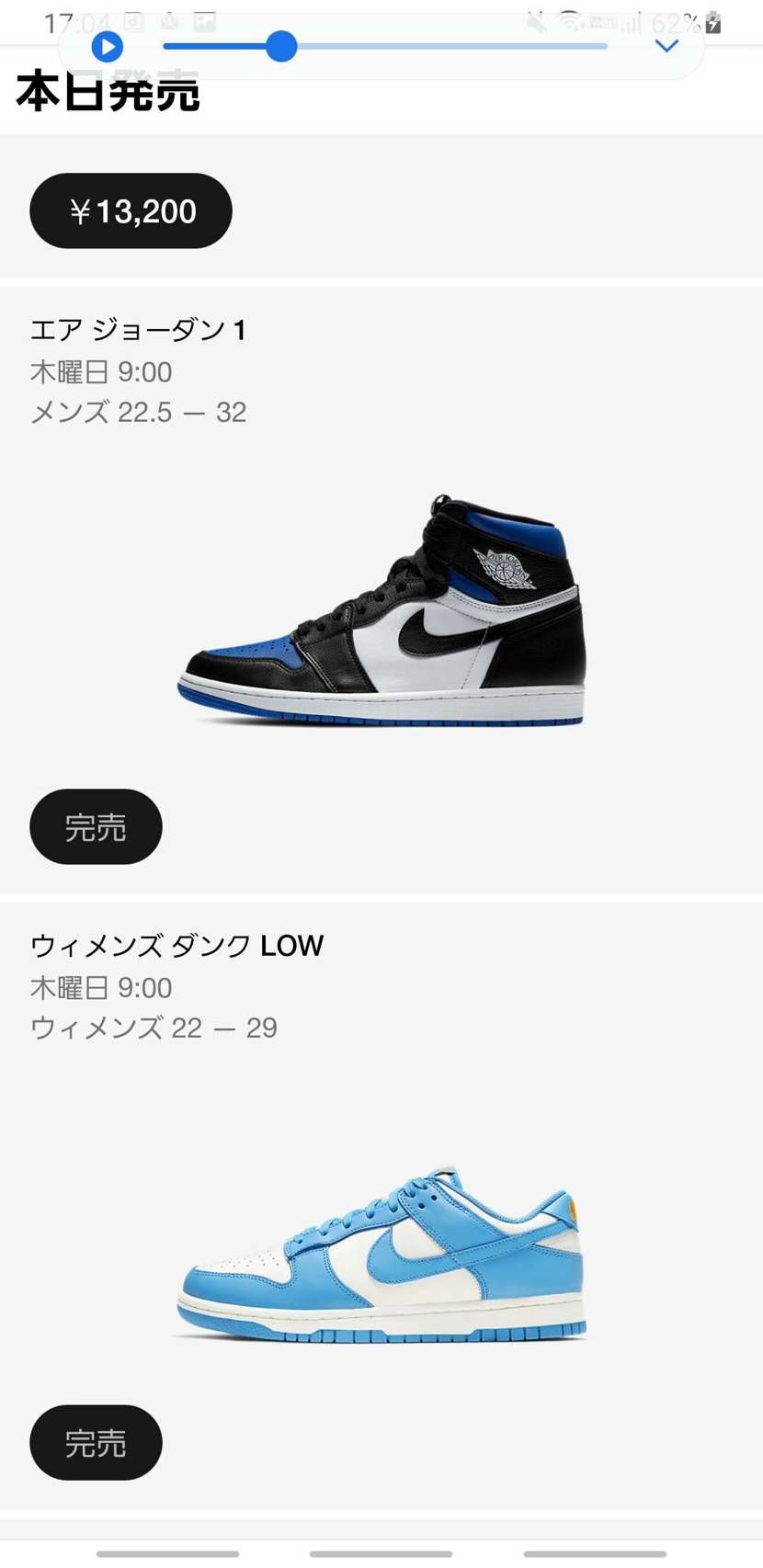Tap the playback progress slider
763x1568 pixels.
(x=384, y=46)
